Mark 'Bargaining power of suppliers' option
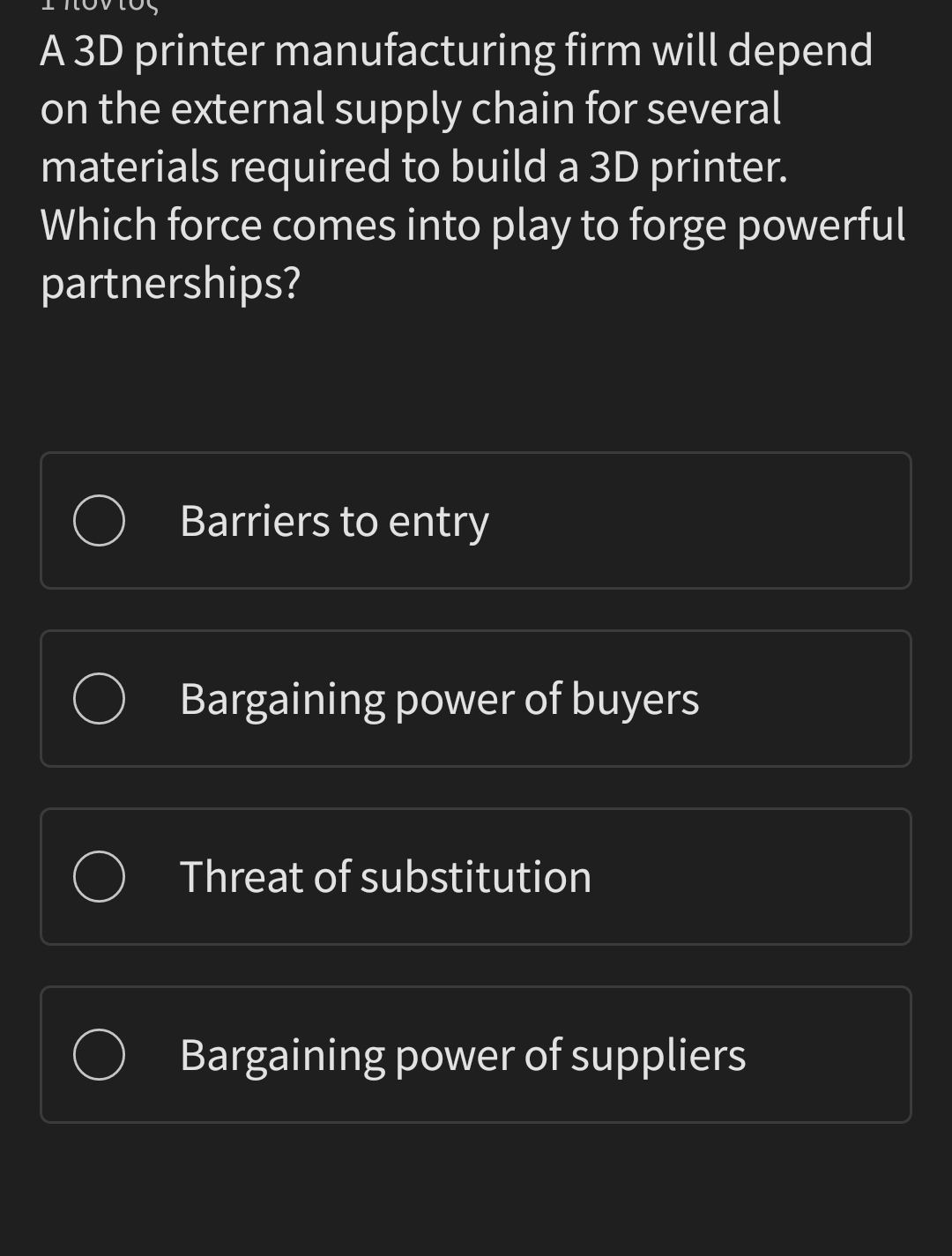The height and width of the screenshot is (1256, 952). (99, 1055)
